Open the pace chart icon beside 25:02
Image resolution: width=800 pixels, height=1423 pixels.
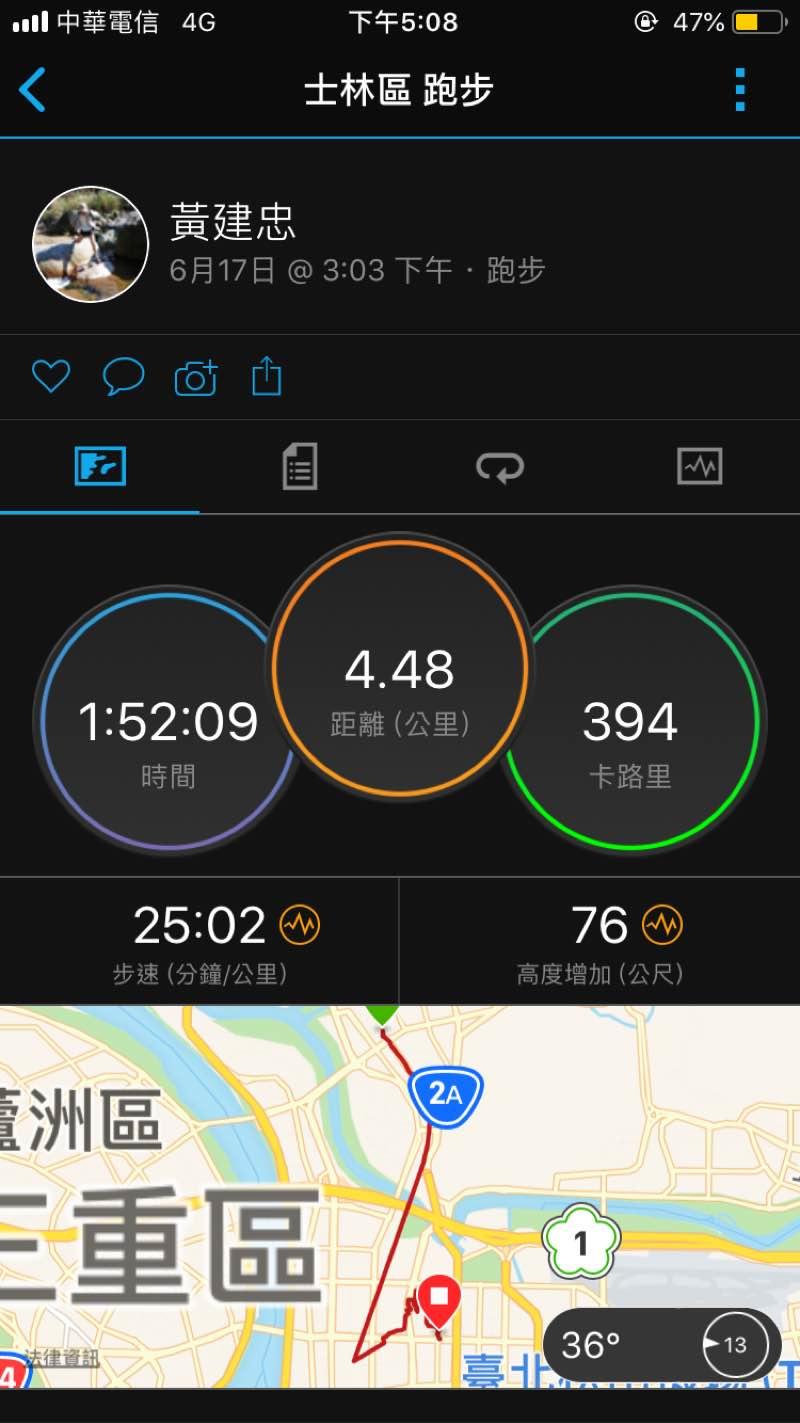(299, 925)
